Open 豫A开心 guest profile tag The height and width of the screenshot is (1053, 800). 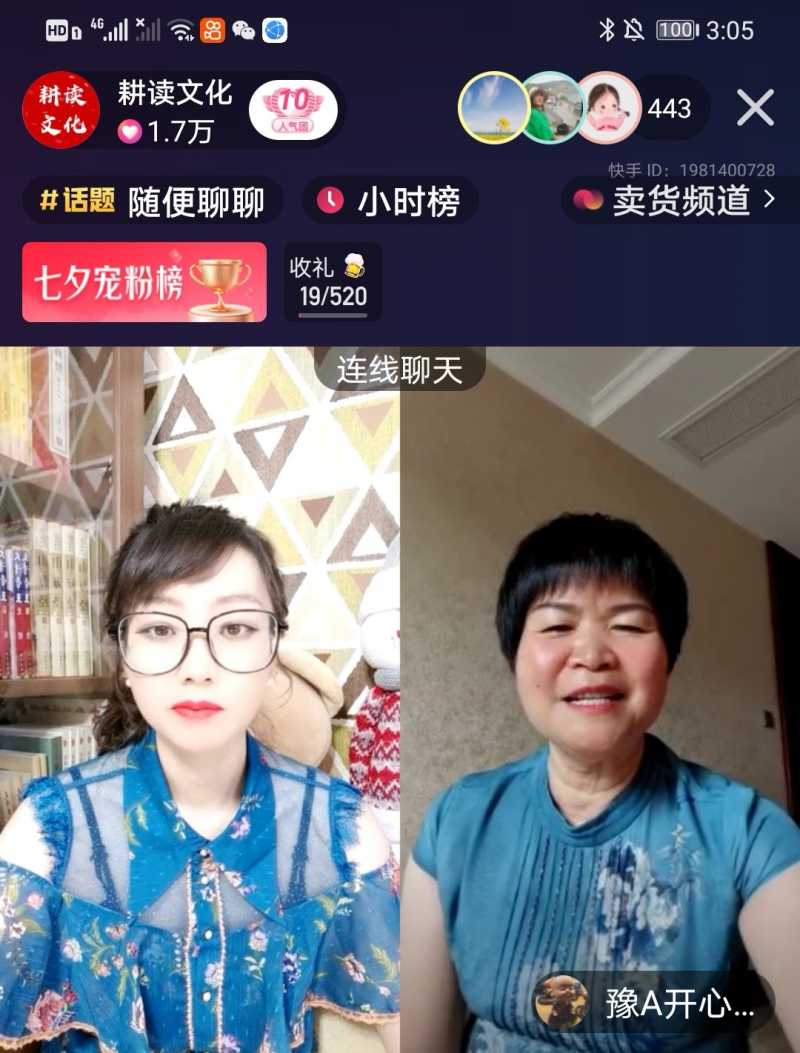[653, 1002]
